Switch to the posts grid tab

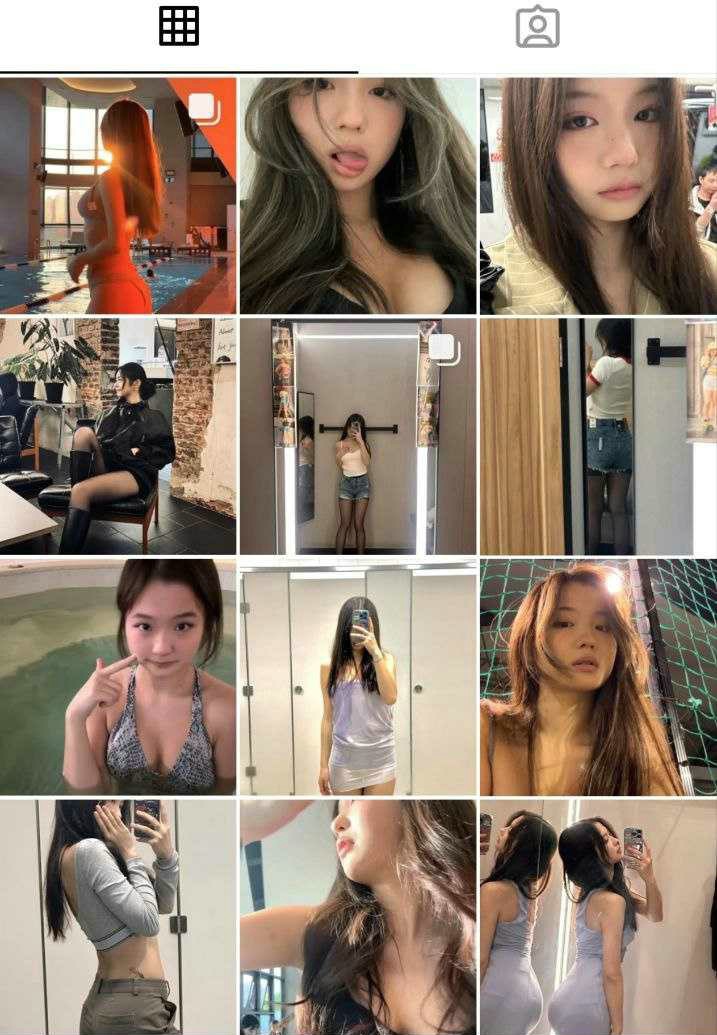179,27
